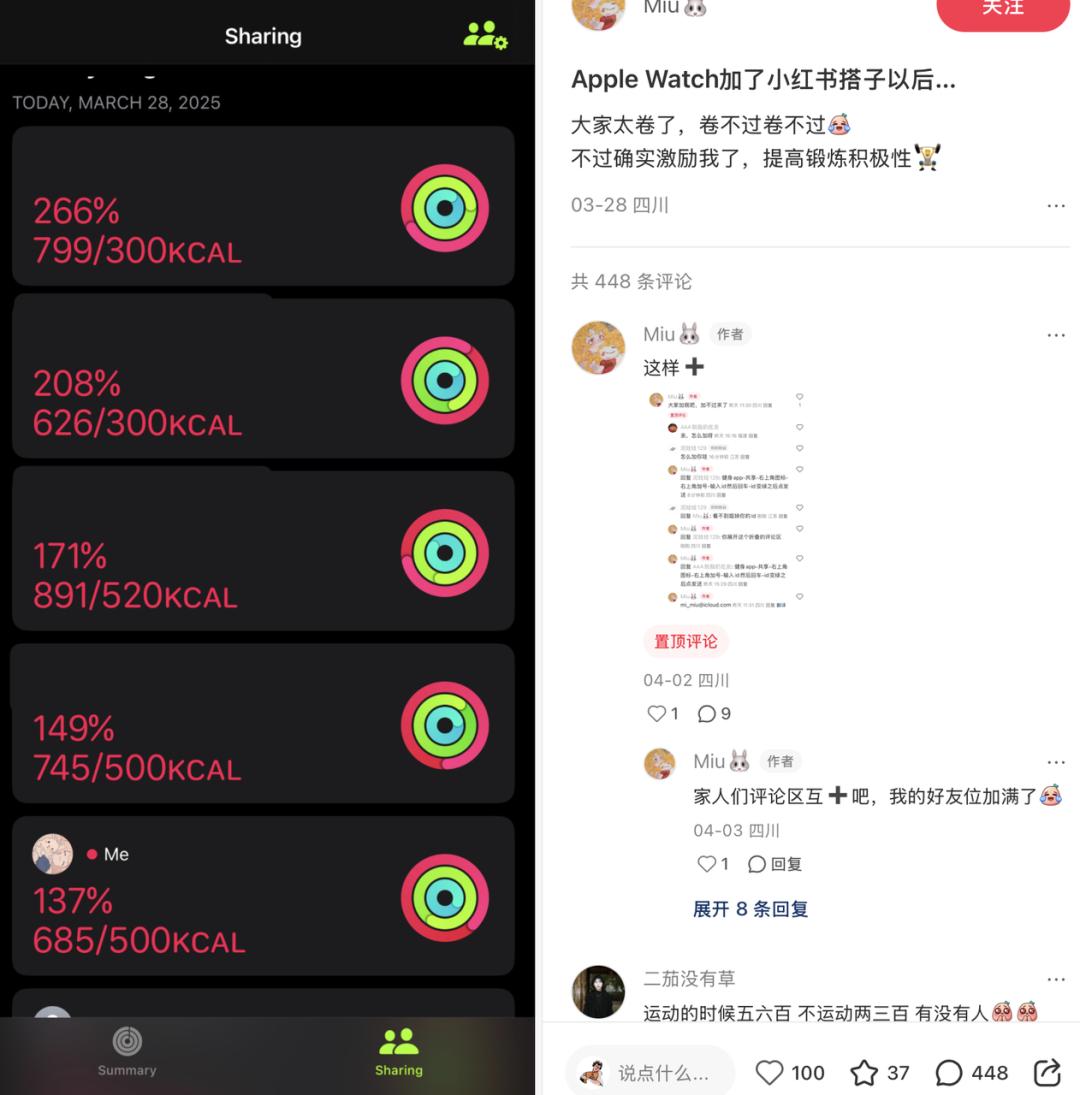Follow the author with the red 关注 button
The height and width of the screenshot is (1095, 1080).
click(x=1002, y=10)
